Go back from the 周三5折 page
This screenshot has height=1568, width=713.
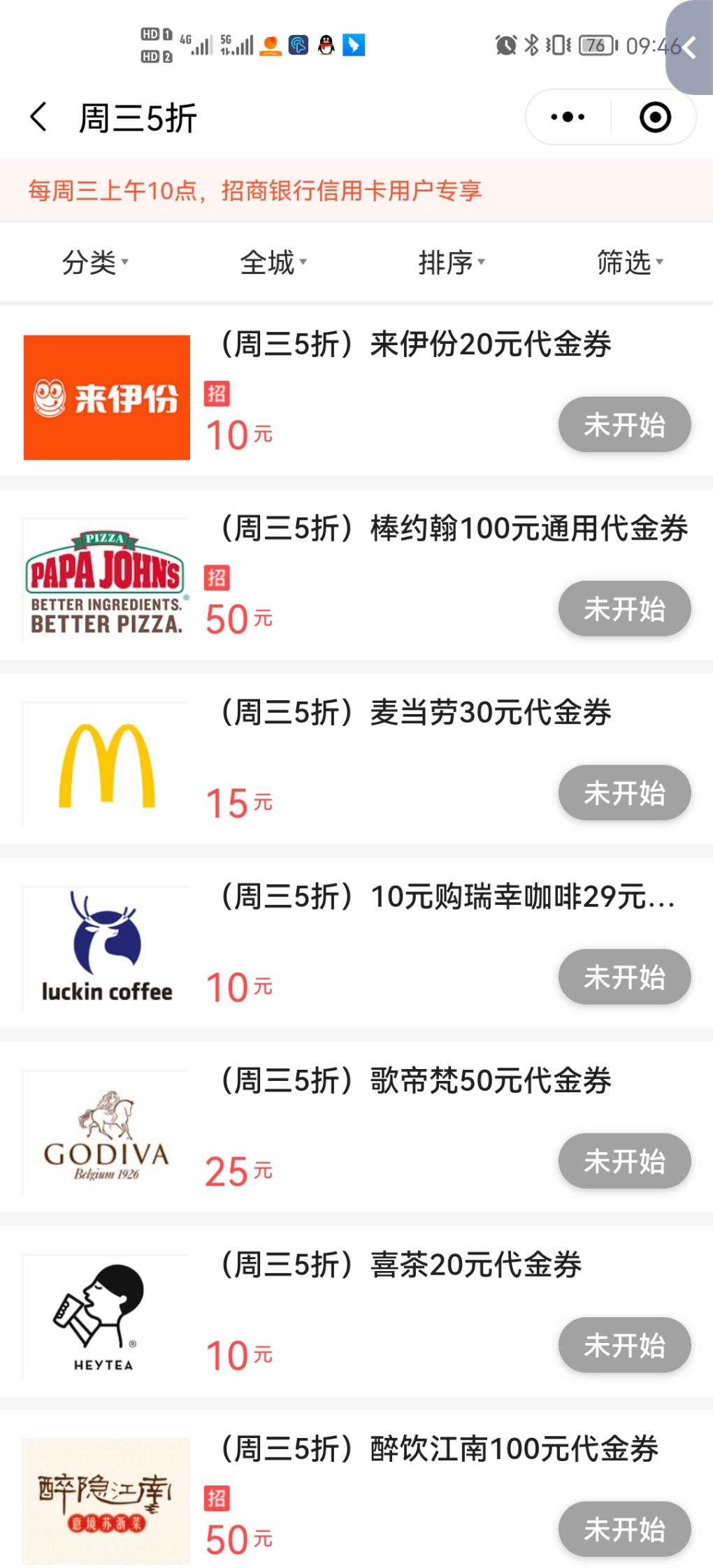point(39,117)
